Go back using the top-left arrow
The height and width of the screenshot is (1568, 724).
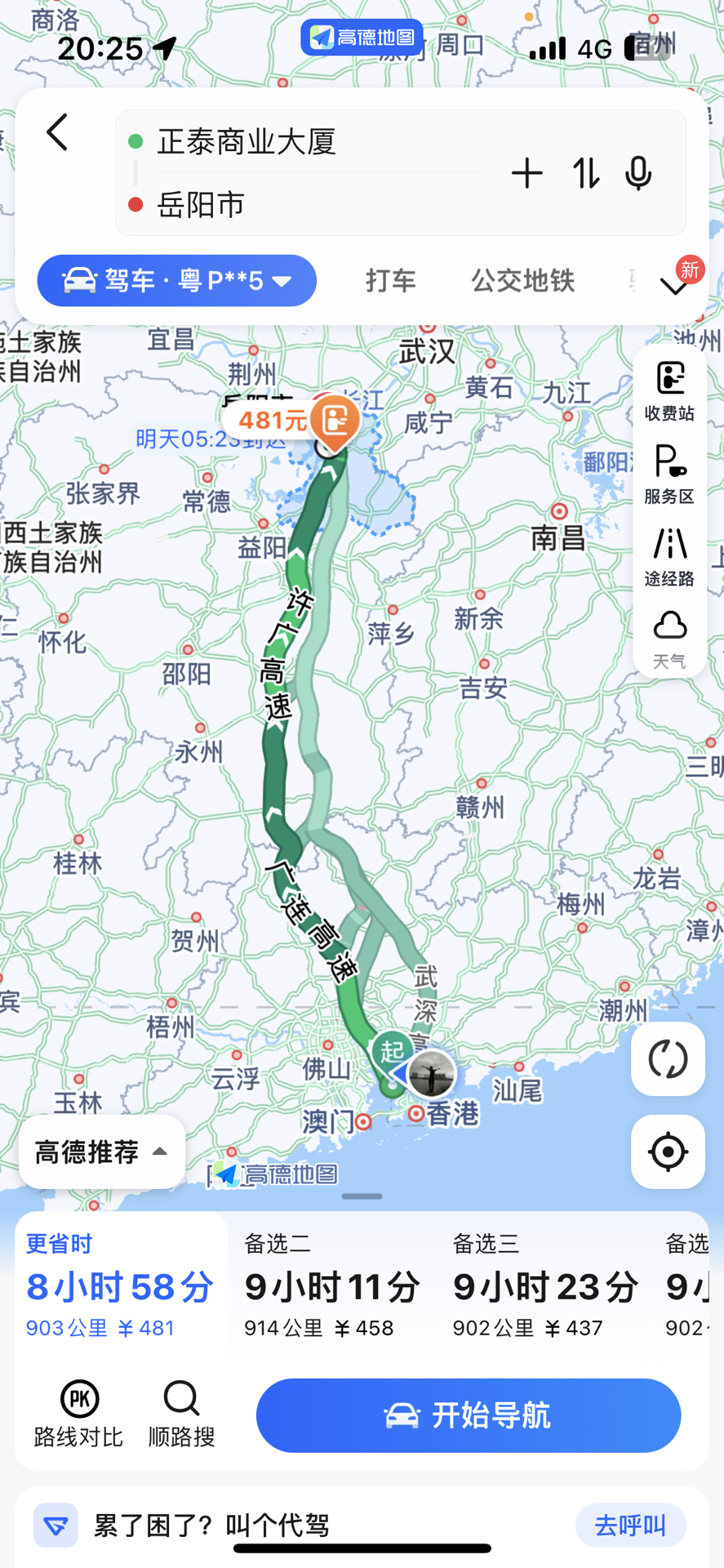(x=57, y=132)
